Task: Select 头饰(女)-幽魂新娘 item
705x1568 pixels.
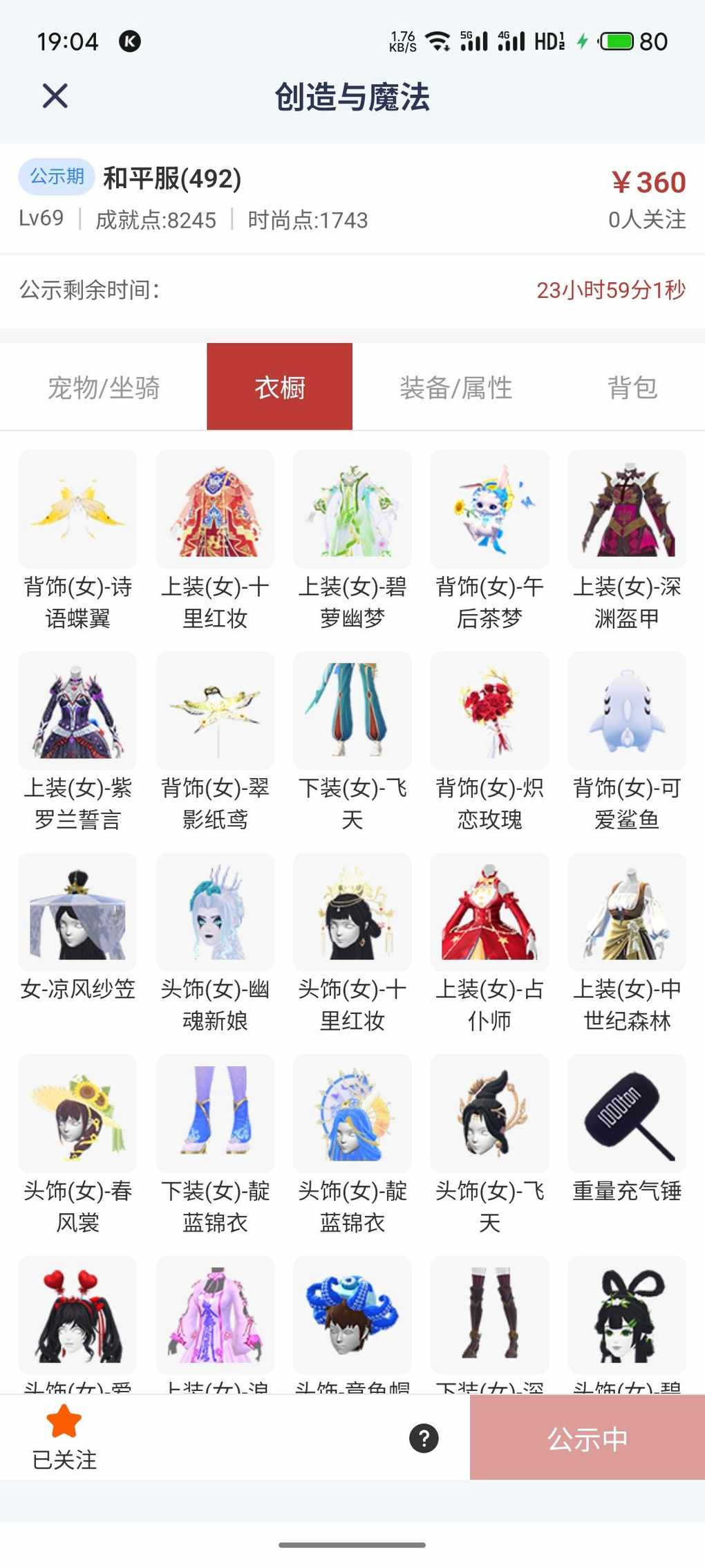Action: [215, 912]
